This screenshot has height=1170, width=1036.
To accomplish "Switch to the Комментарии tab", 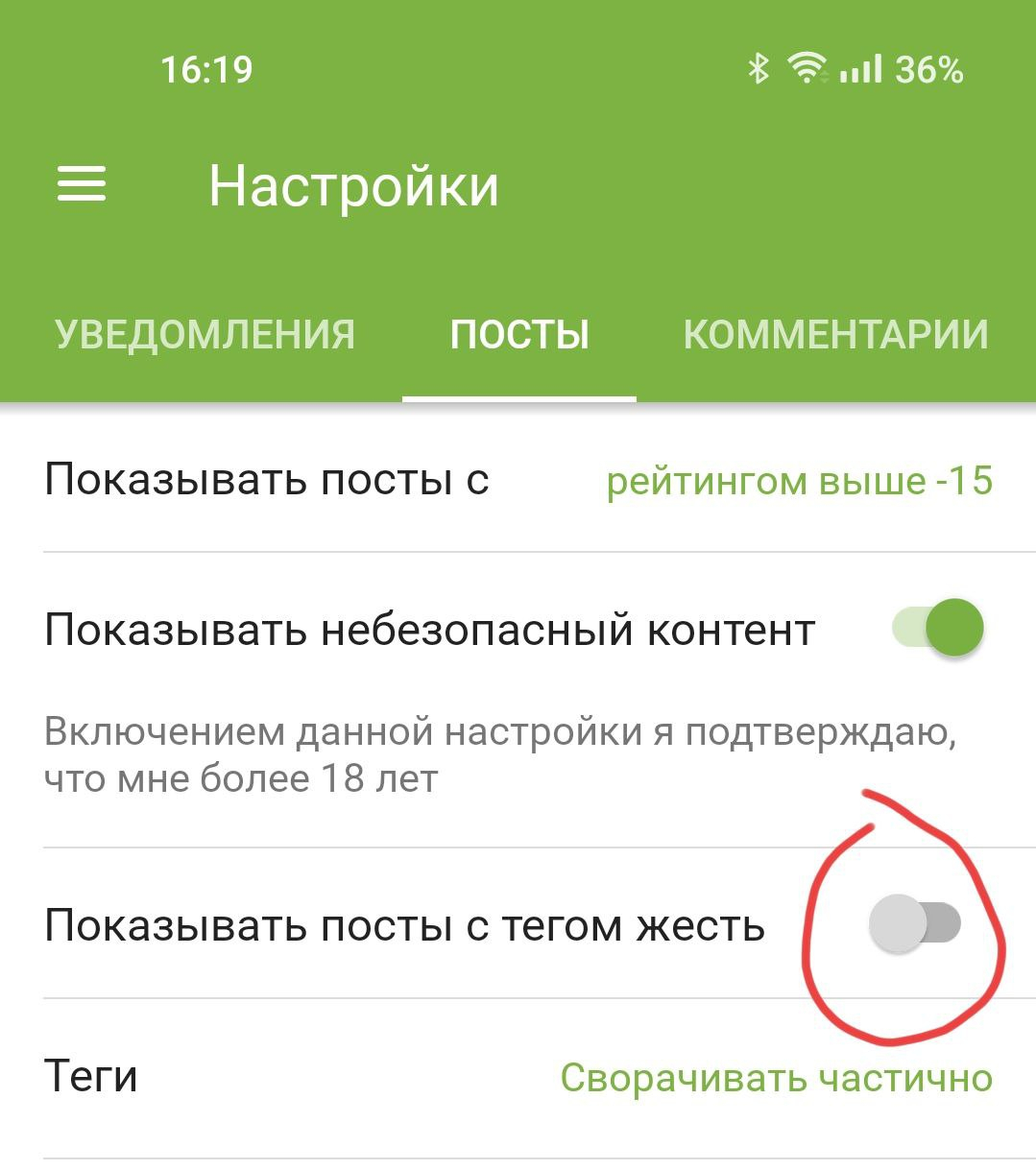I will pyautogui.click(x=835, y=335).
